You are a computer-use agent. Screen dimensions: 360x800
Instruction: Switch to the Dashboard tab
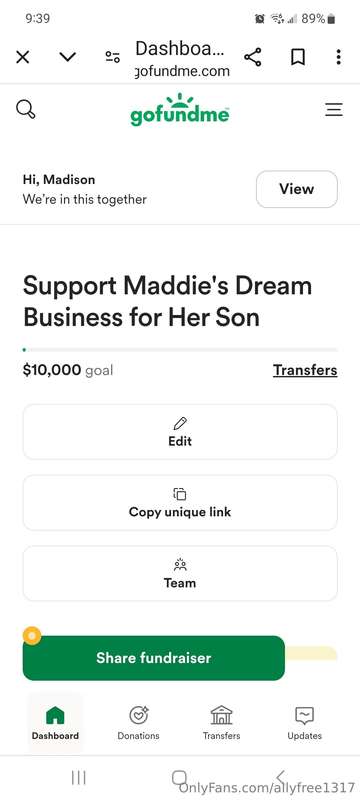[x=55, y=722]
